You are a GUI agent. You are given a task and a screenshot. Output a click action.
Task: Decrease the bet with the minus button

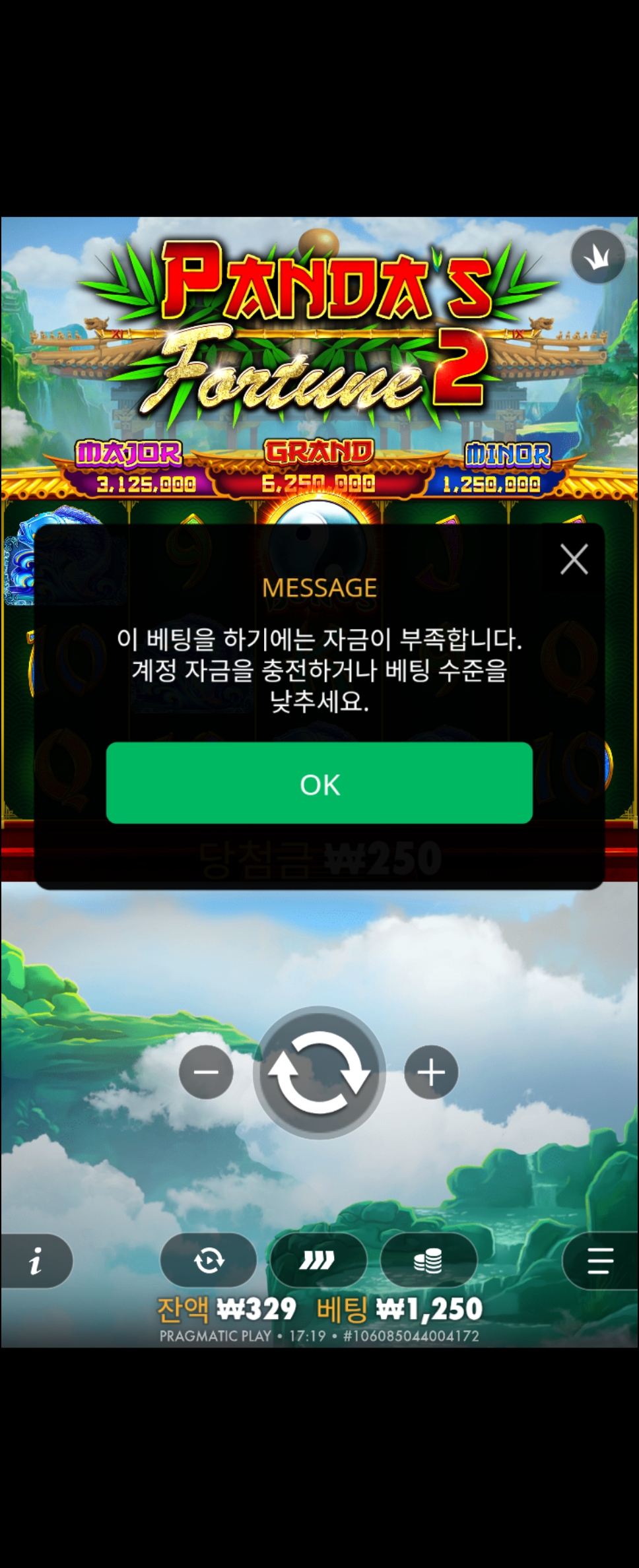(x=206, y=1072)
